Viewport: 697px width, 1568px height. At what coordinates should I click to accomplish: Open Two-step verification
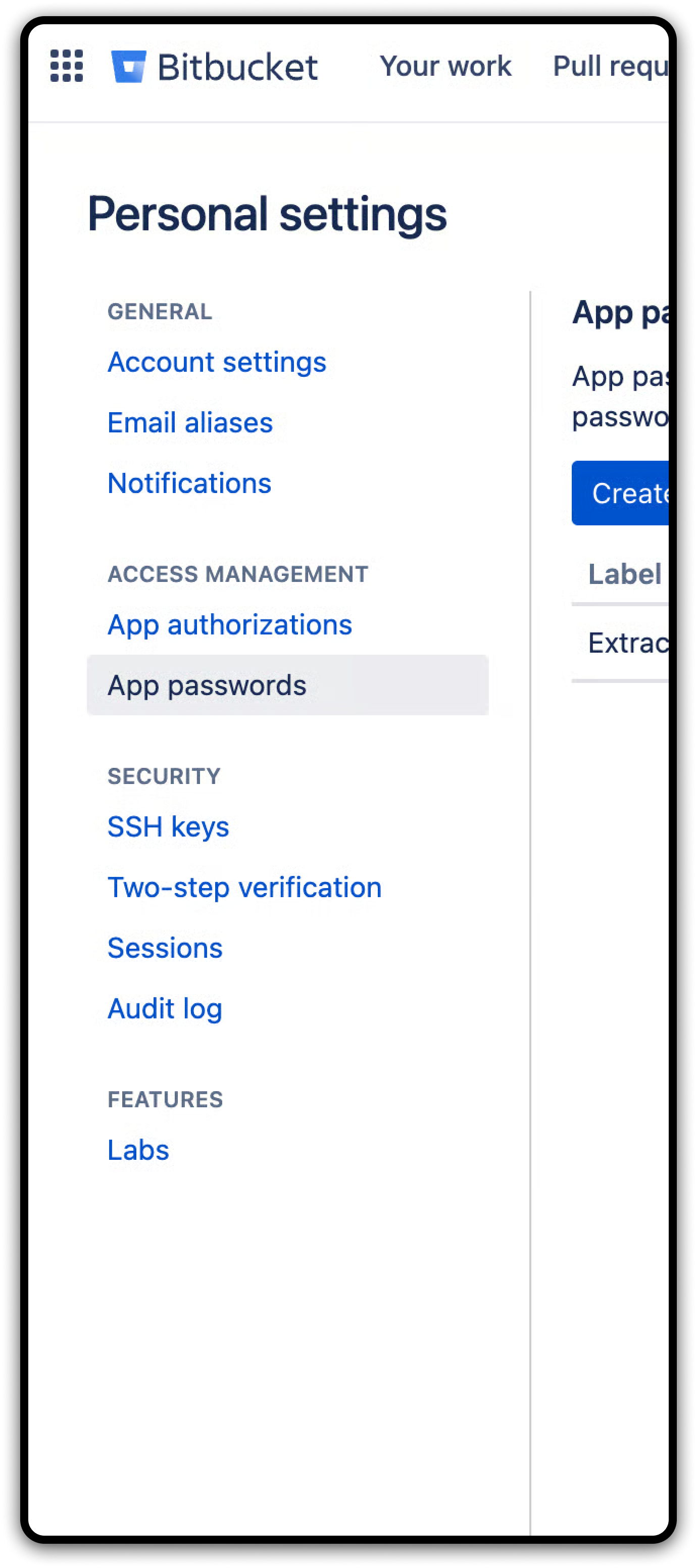245,888
